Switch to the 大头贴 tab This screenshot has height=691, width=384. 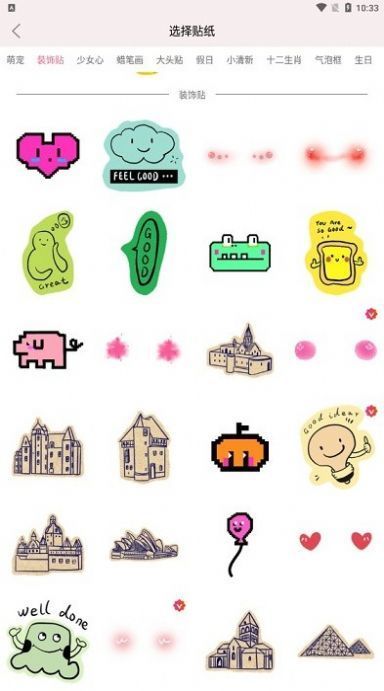(169, 60)
